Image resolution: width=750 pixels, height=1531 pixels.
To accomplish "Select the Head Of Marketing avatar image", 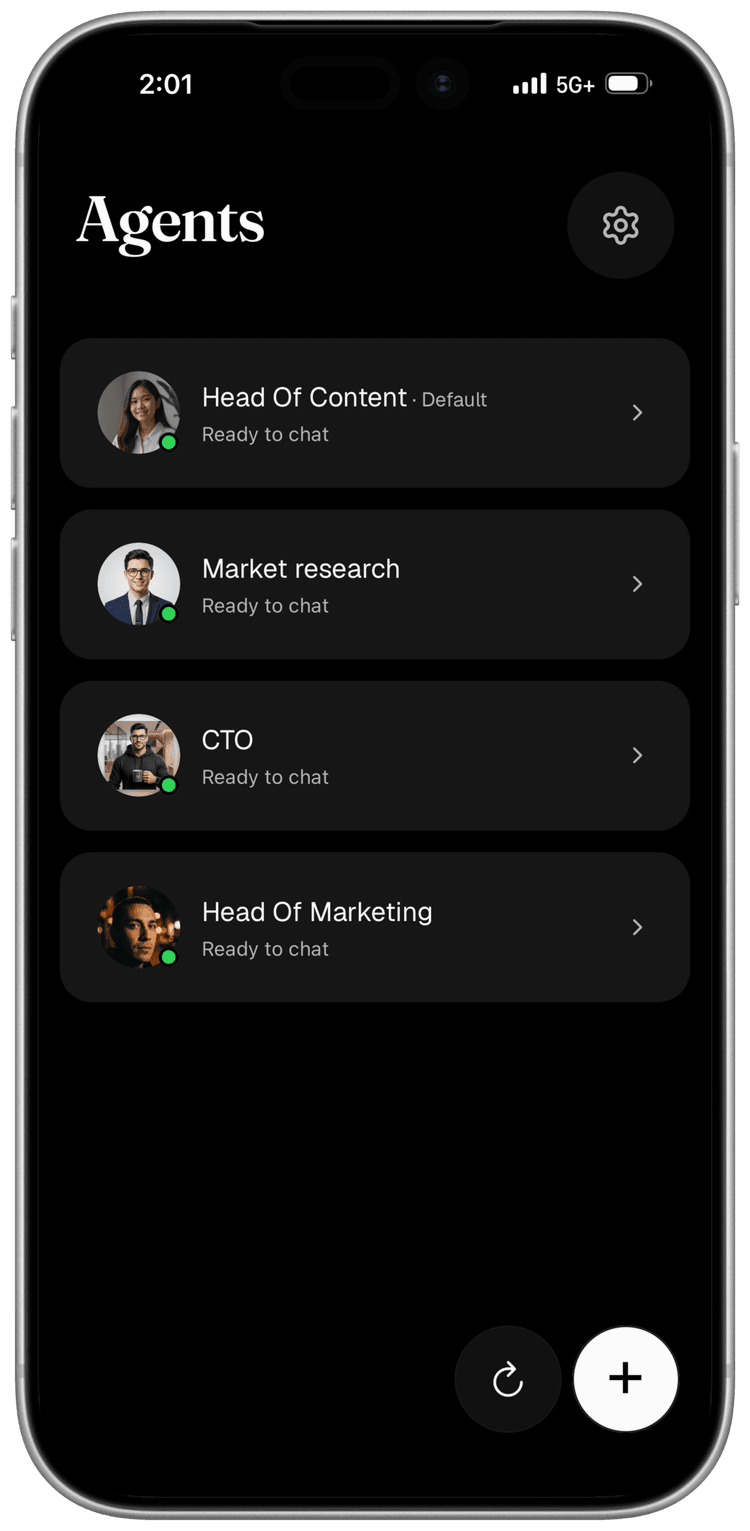I will [x=139, y=927].
